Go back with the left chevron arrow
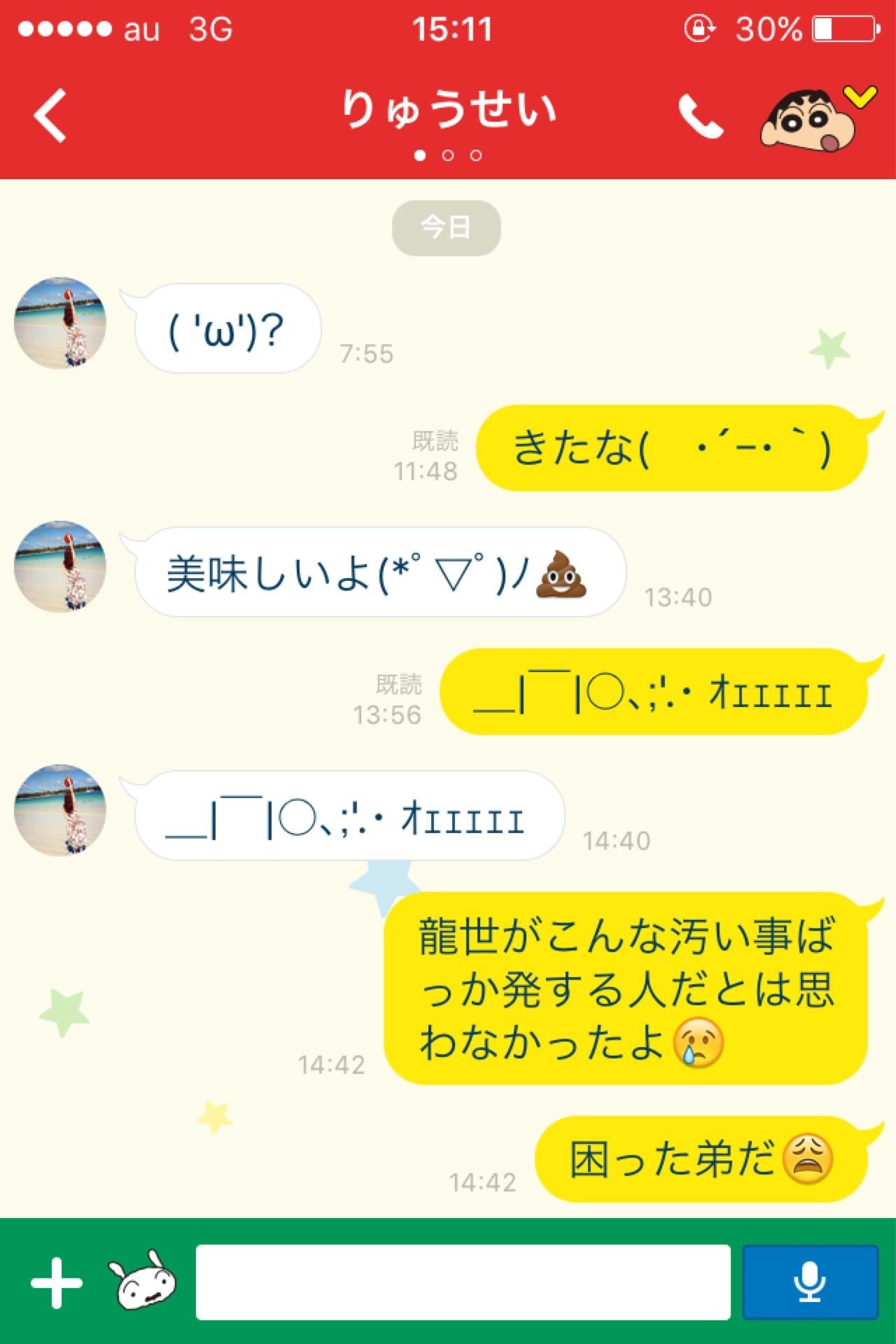Viewport: 896px width, 1344px height. point(48,115)
